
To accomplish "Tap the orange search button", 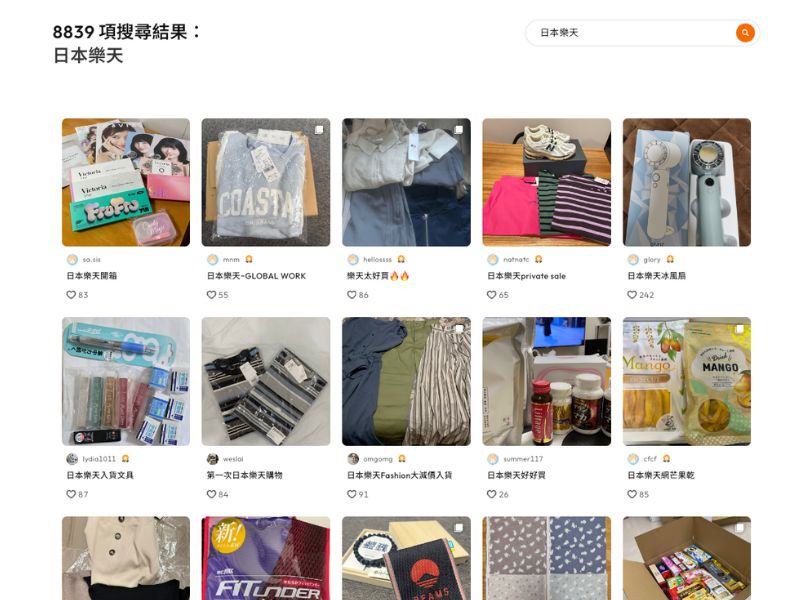I will pos(745,33).
